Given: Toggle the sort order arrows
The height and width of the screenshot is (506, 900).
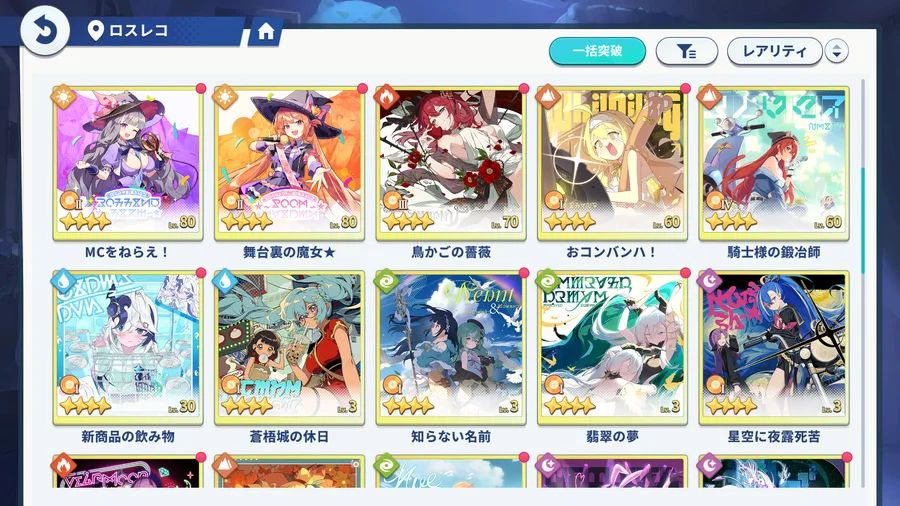Looking at the screenshot, I should click(837, 51).
